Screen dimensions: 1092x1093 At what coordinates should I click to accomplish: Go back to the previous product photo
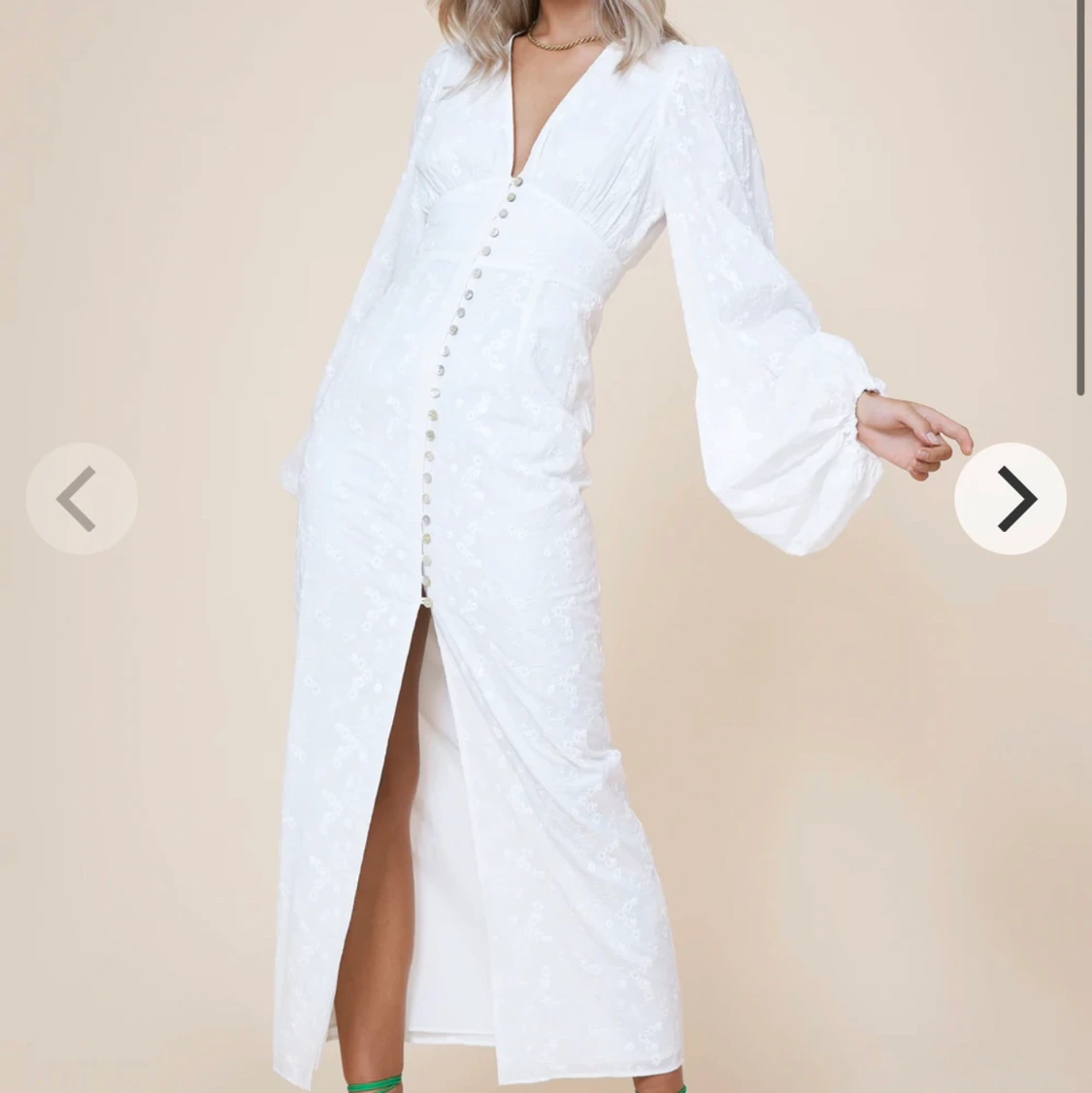coord(82,499)
